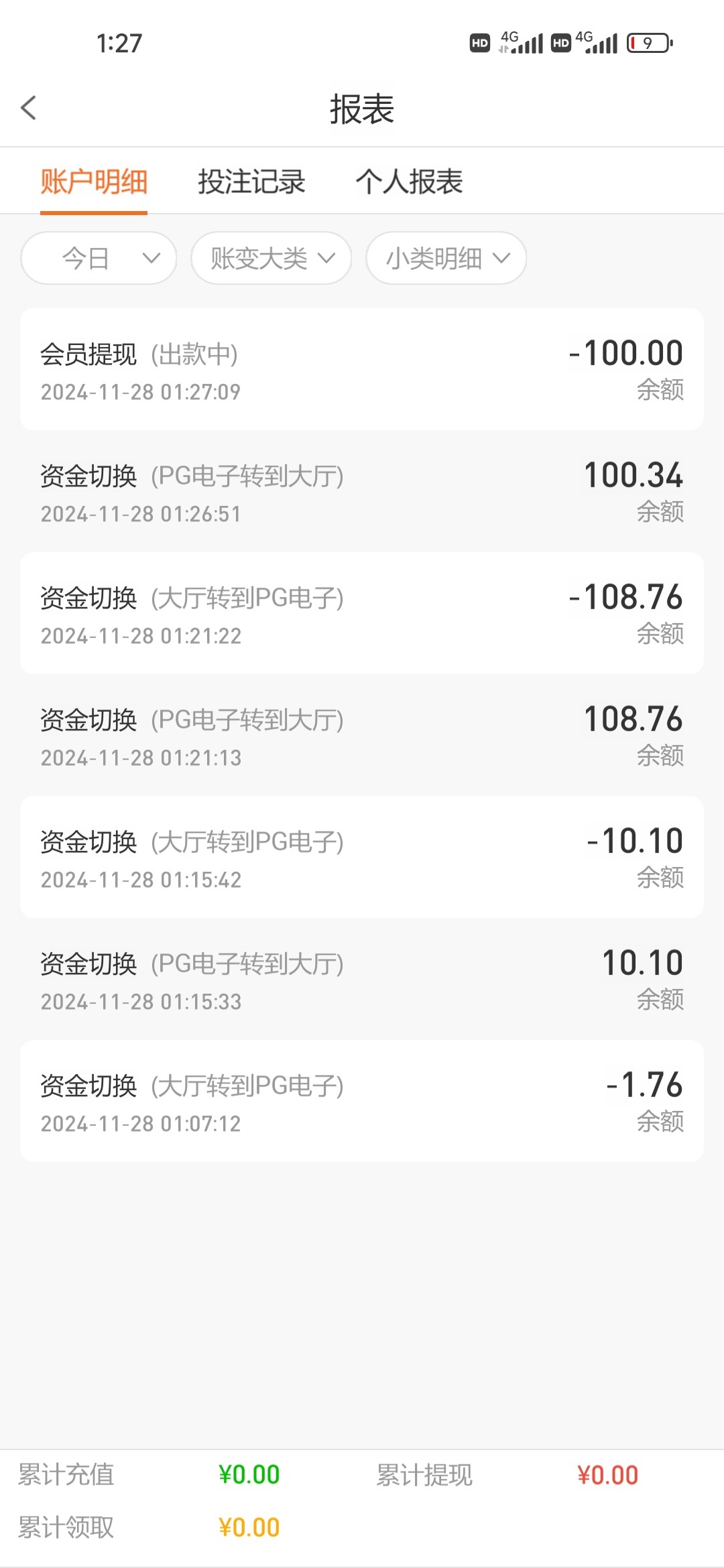Open the 账变大类 filter dropdown
Viewport: 724px width, 1568px height.
click(271, 258)
